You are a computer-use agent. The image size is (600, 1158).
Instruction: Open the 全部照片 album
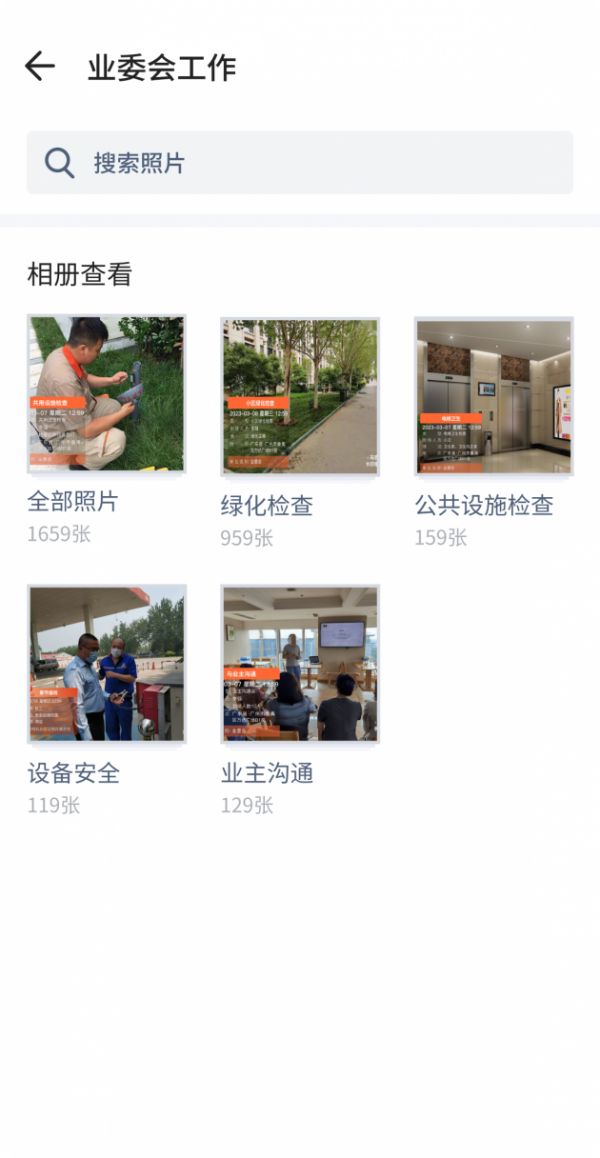point(106,395)
